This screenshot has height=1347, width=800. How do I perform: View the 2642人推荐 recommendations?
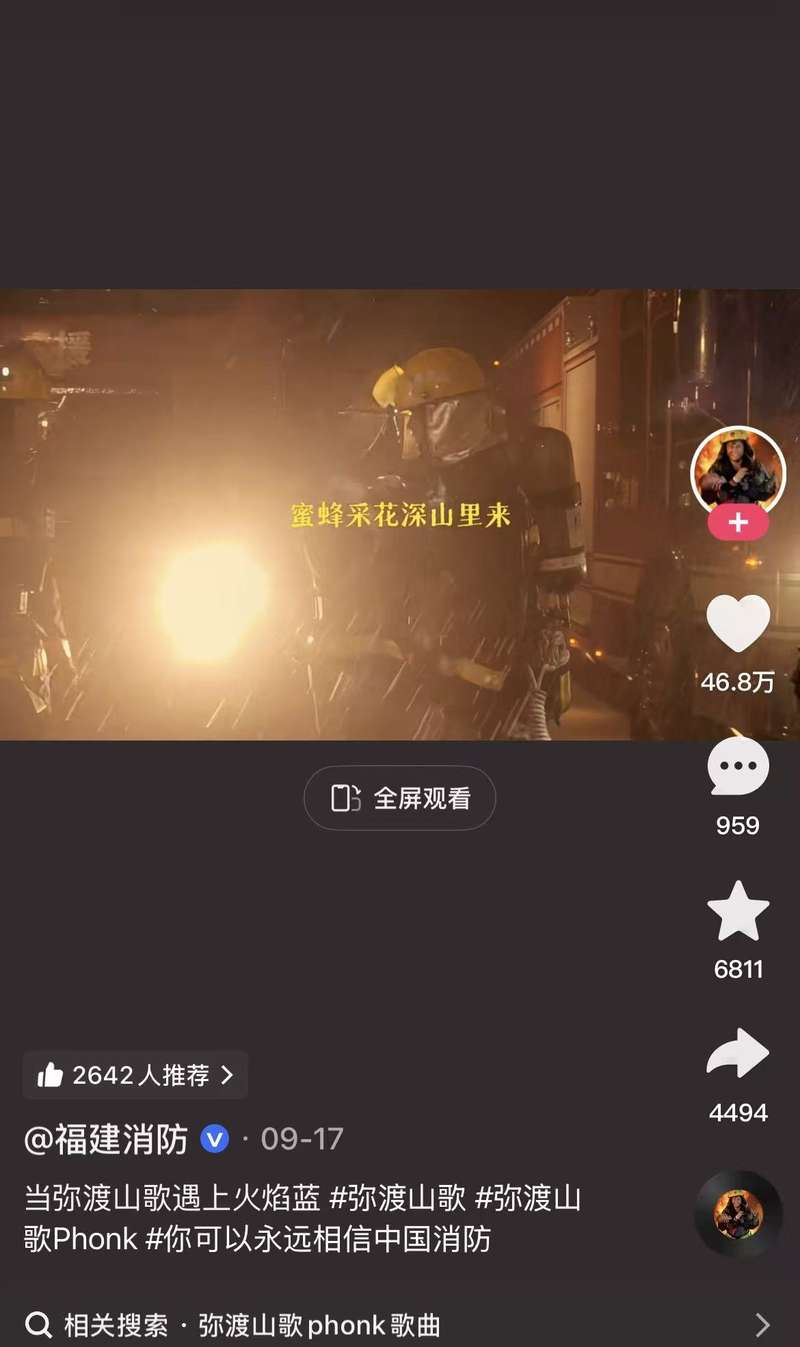tap(135, 1075)
